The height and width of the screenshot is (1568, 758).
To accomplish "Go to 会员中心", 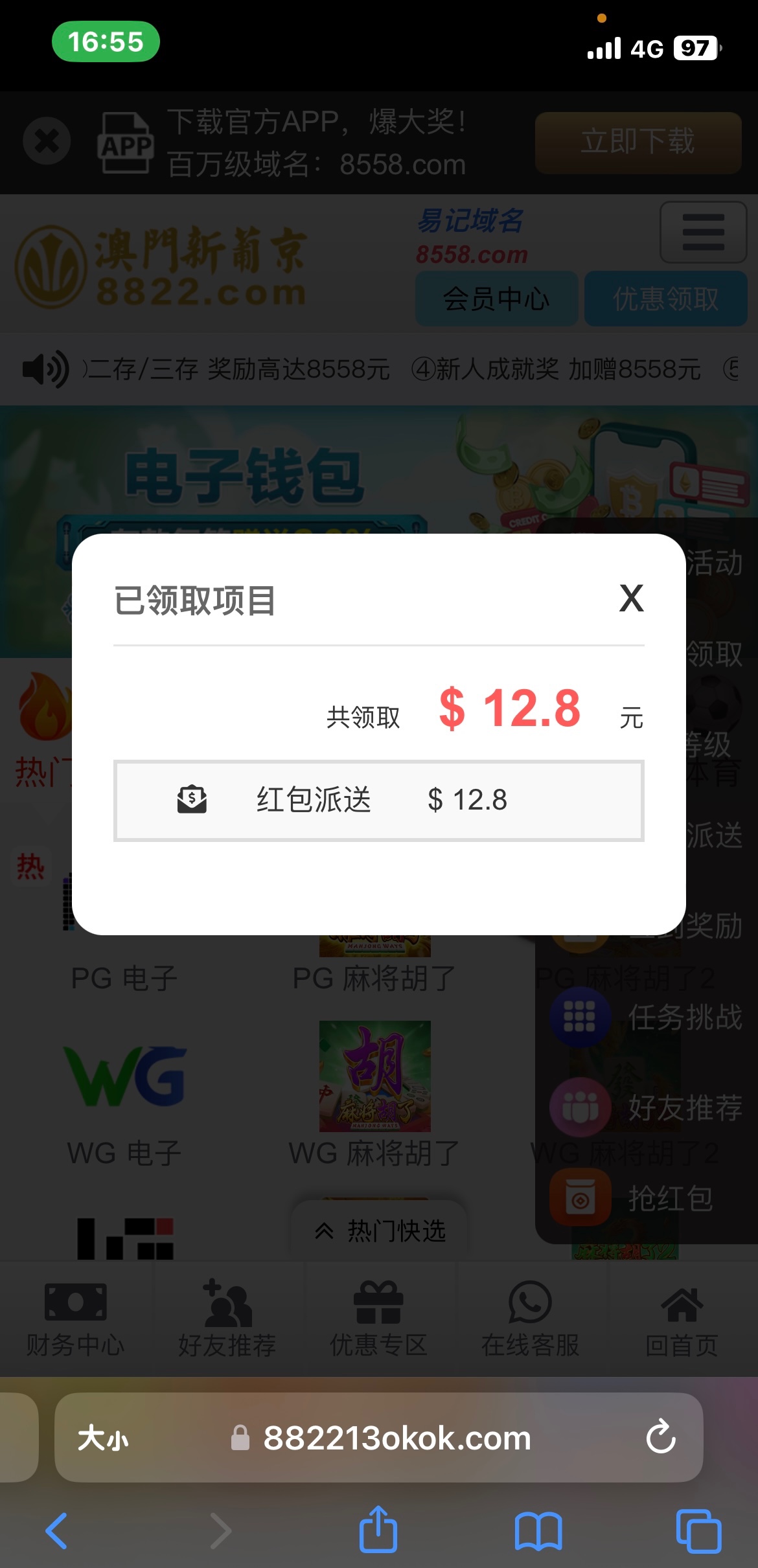I will (496, 299).
